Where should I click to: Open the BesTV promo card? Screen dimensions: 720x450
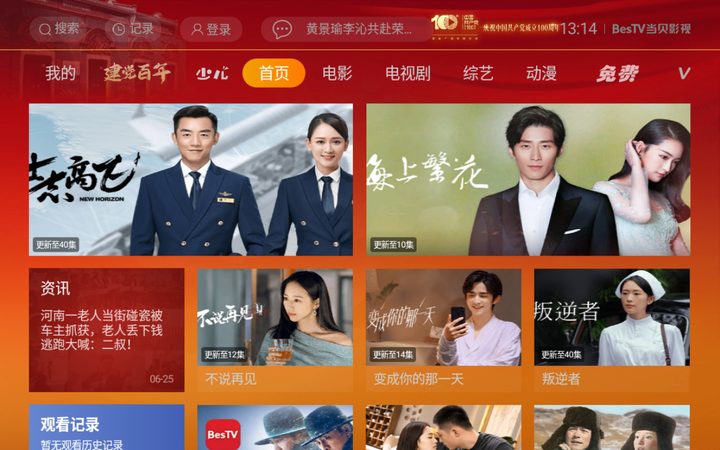tap(274, 428)
